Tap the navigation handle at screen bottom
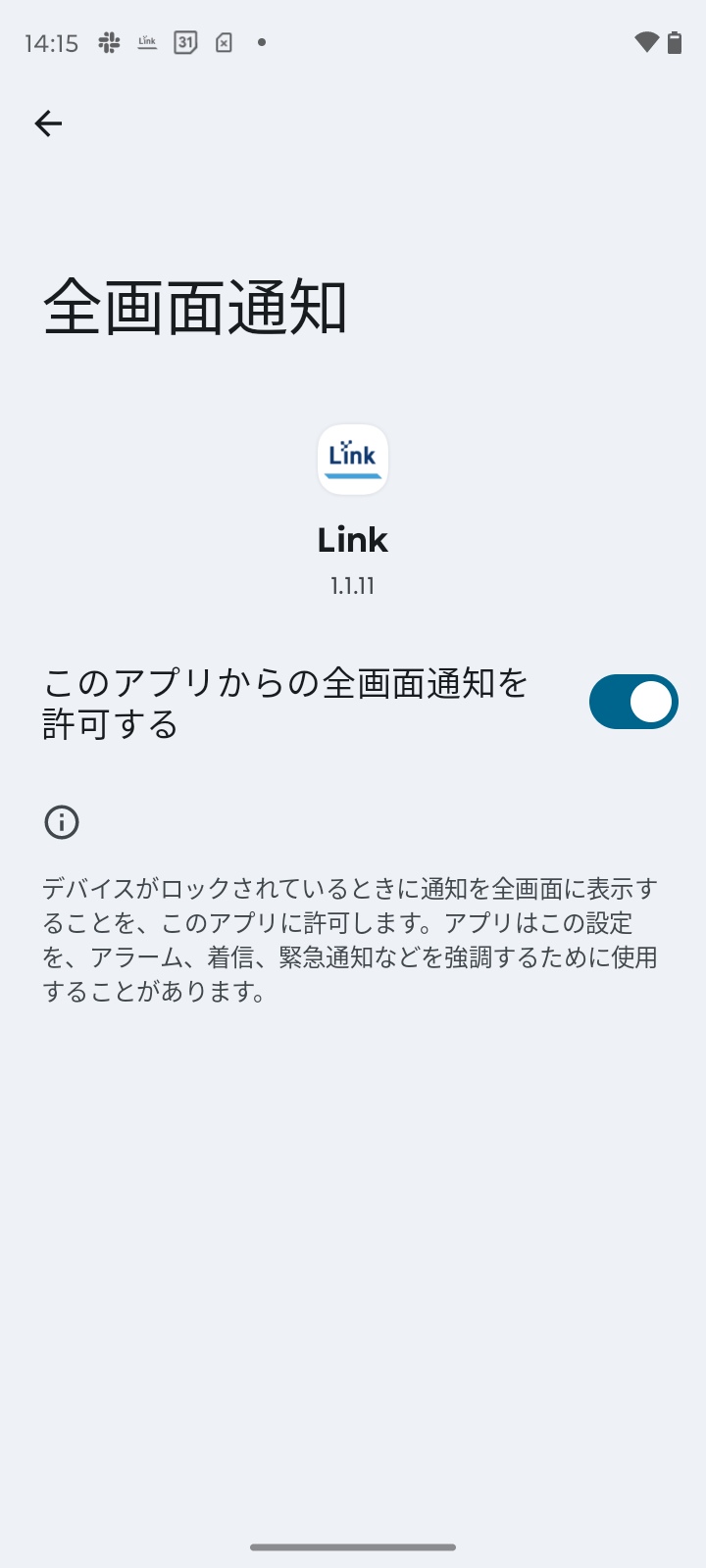Viewport: 706px width, 1568px height. point(353,1546)
